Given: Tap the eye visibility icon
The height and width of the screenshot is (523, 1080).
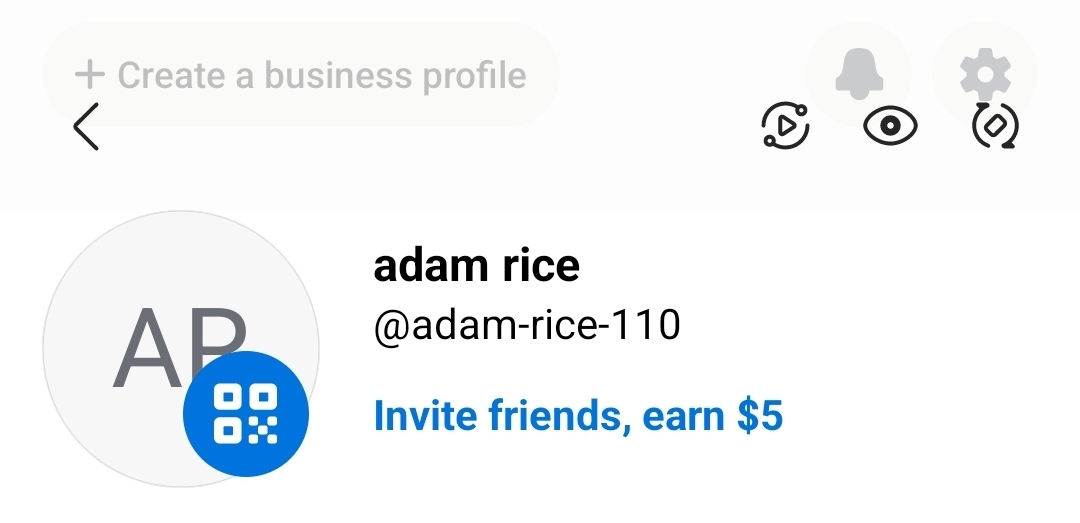Looking at the screenshot, I should coord(890,126).
